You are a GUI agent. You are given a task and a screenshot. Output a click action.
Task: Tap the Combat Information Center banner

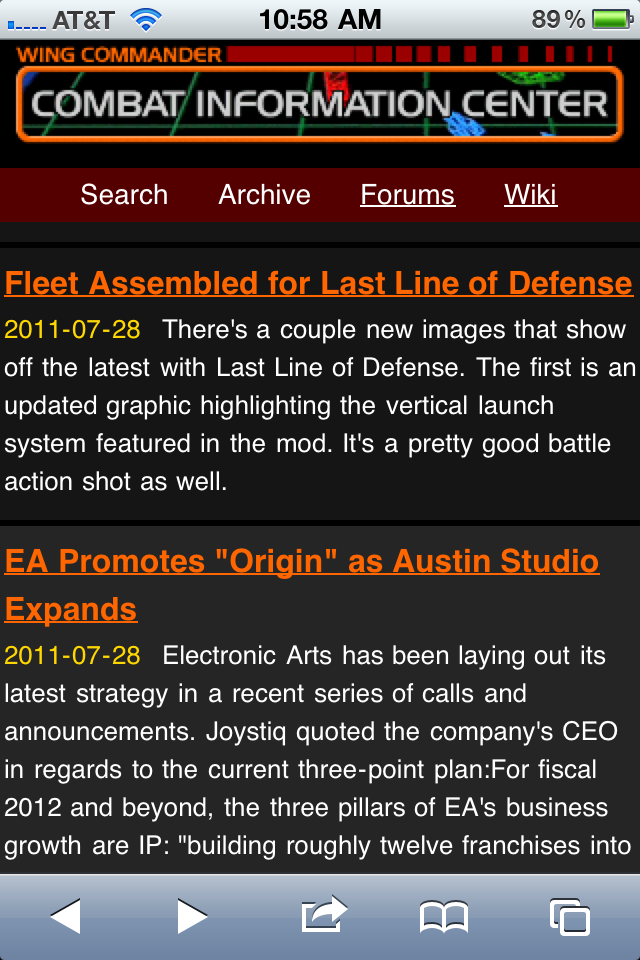[318, 100]
